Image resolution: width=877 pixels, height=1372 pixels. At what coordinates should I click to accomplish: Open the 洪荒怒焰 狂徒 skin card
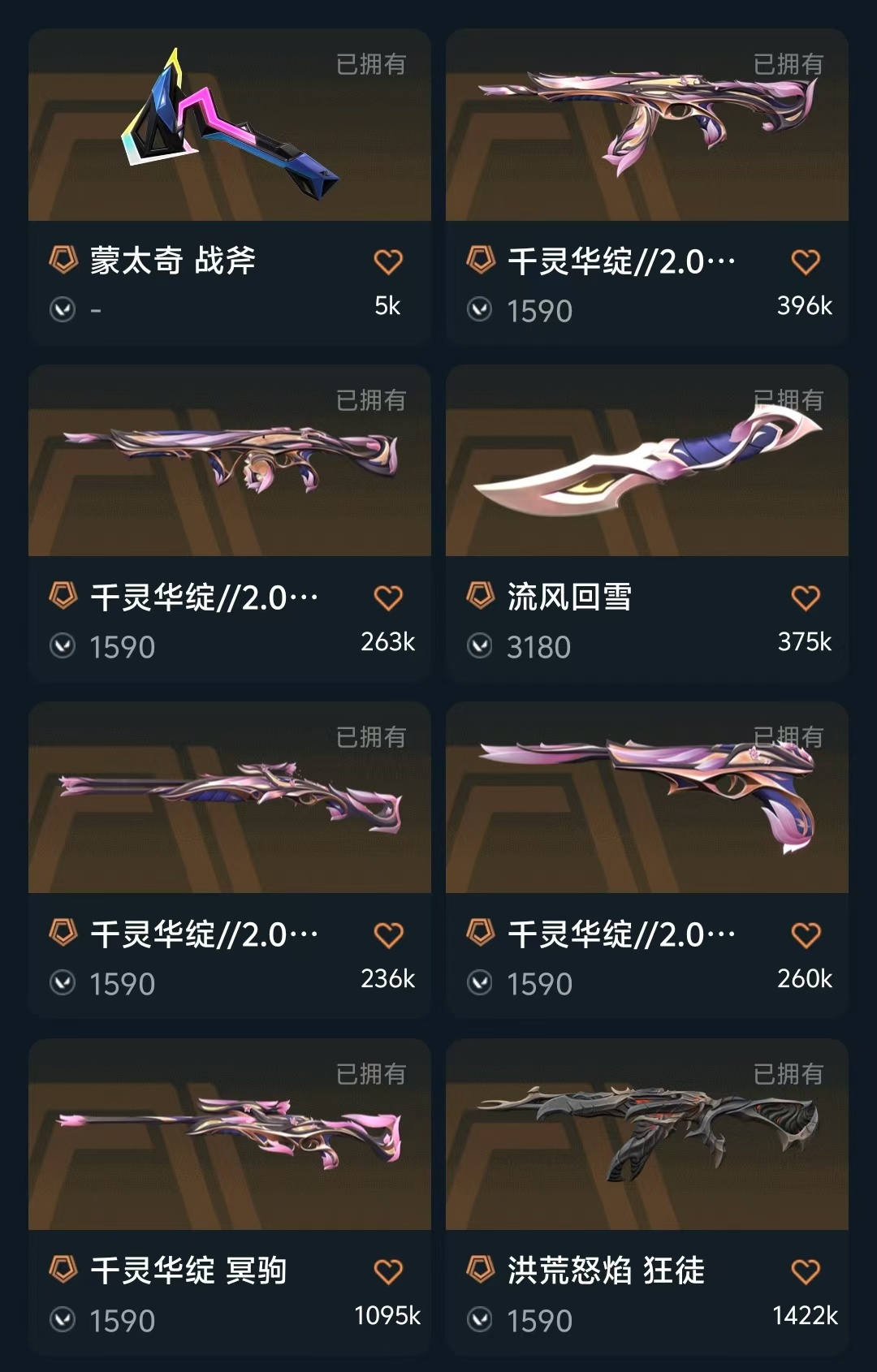tap(646, 1135)
